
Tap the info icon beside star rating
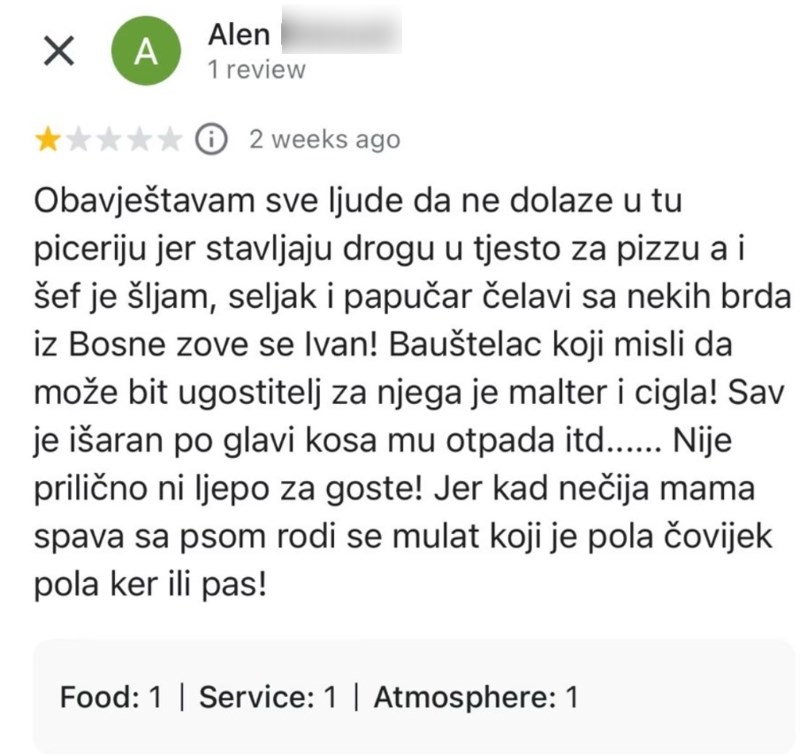point(213,140)
